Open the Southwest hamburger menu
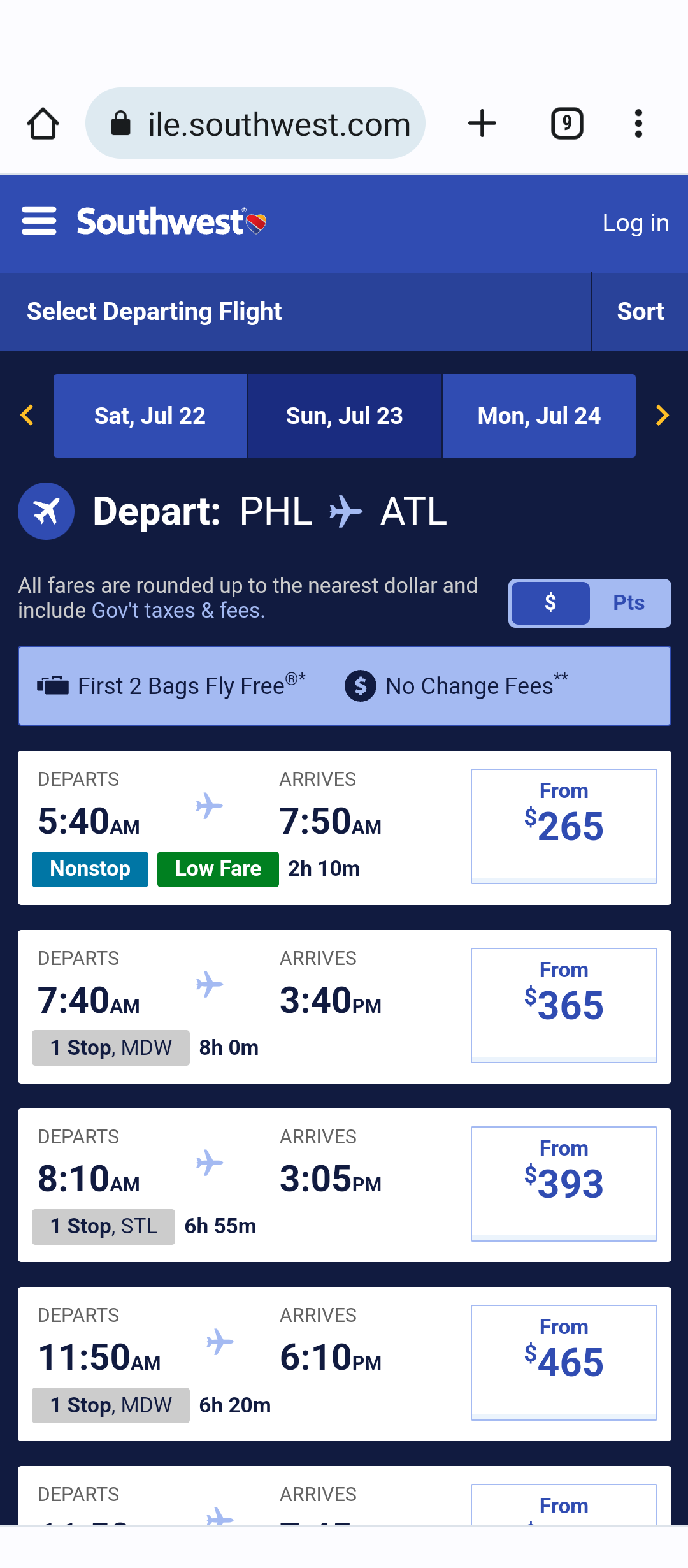Screen dimensions: 688x1568 pos(39,221)
